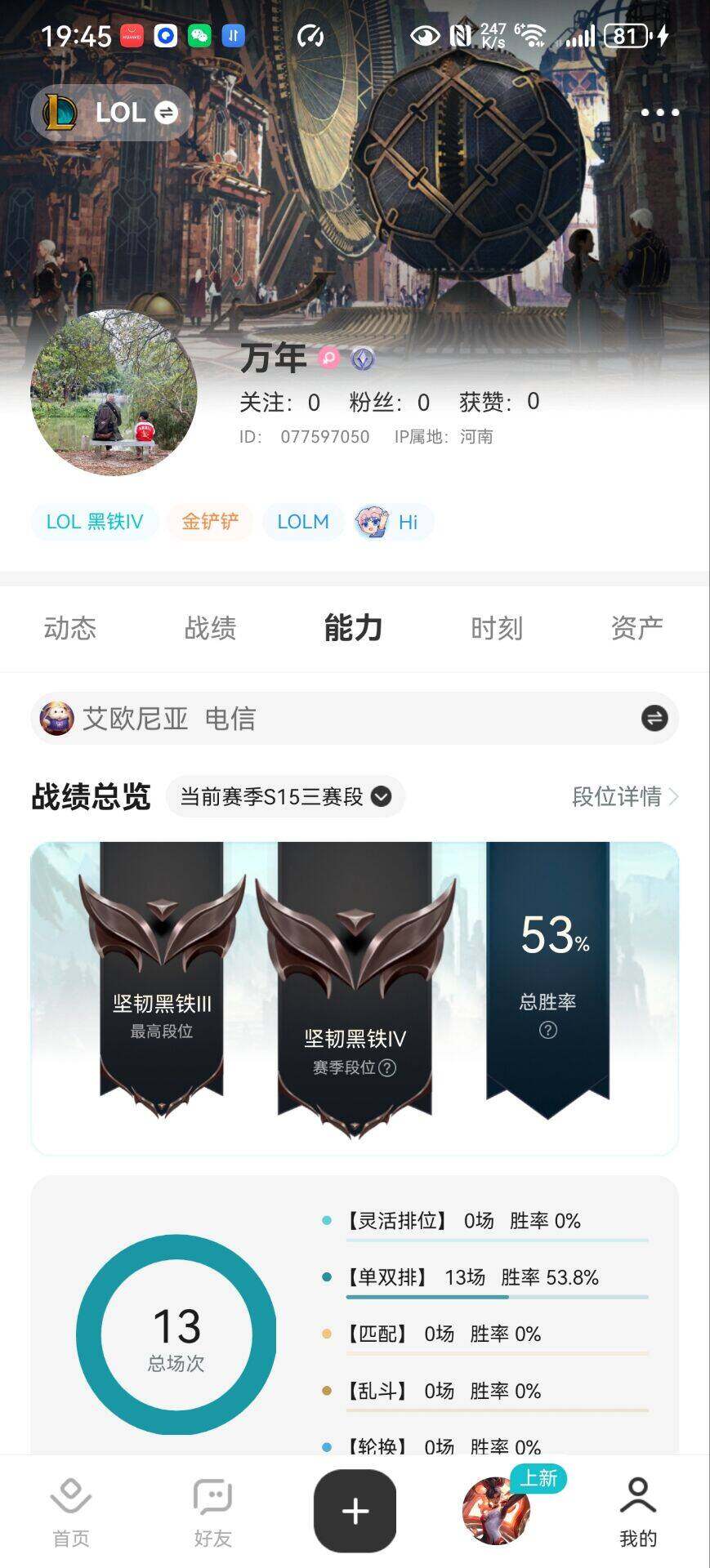Create a new post with plus button
710x1568 pixels.
pyautogui.click(x=355, y=1511)
